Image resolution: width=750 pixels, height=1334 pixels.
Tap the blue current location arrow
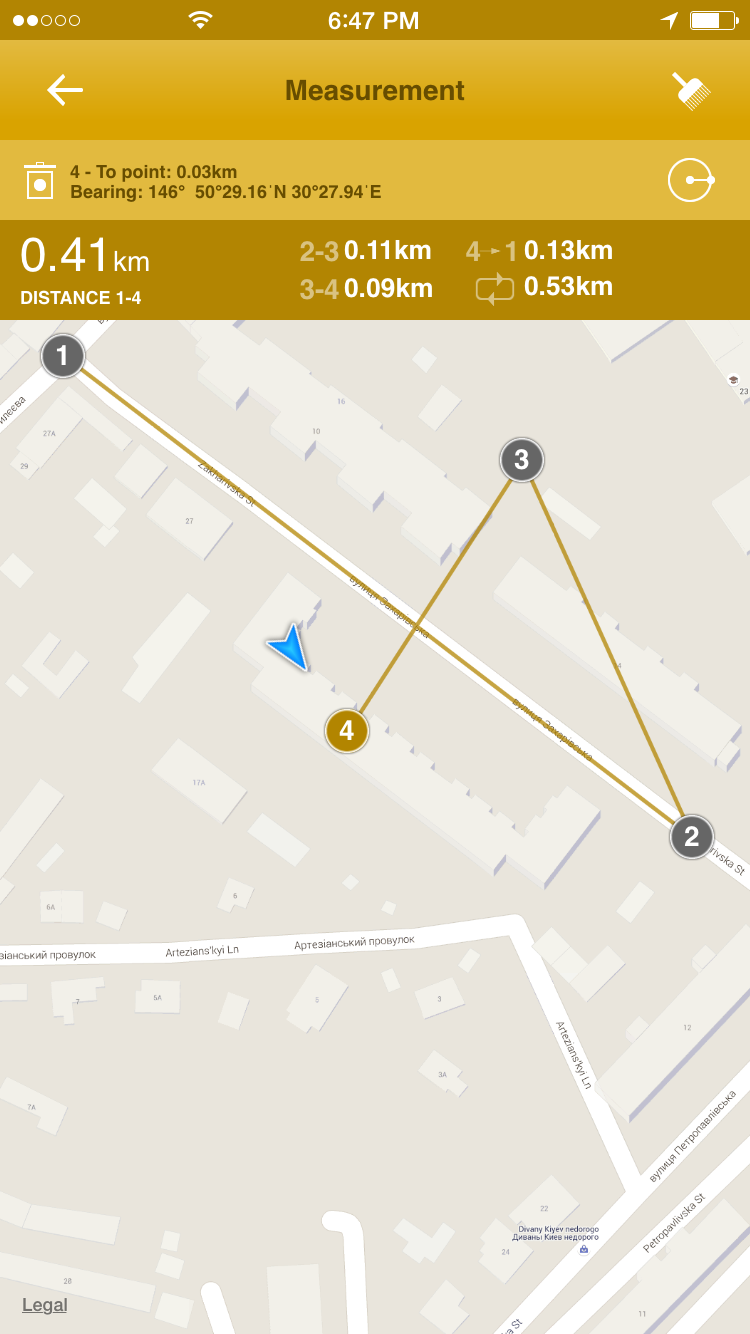[x=291, y=647]
